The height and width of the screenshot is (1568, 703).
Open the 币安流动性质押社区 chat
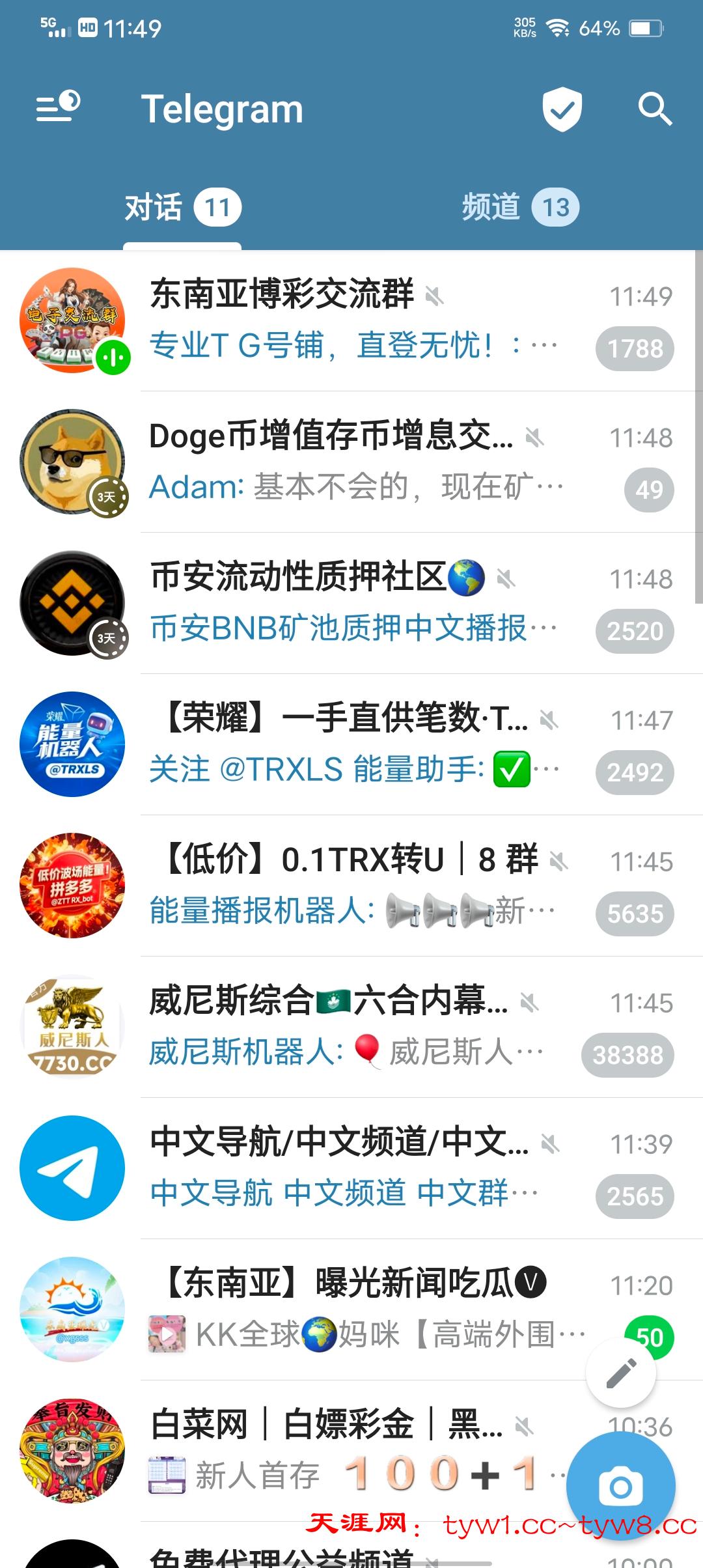[x=351, y=603]
